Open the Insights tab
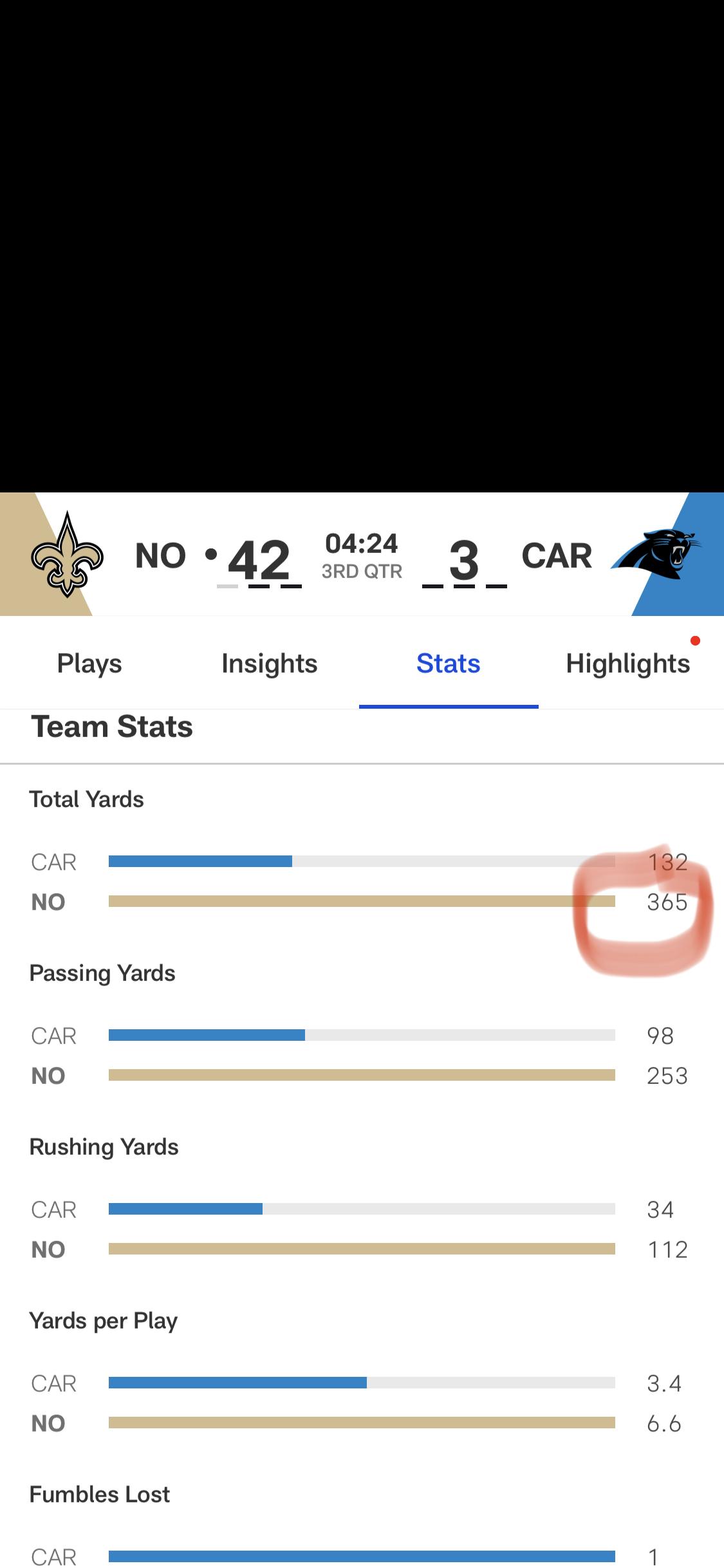Screen dimensions: 724x1568 [x=269, y=664]
